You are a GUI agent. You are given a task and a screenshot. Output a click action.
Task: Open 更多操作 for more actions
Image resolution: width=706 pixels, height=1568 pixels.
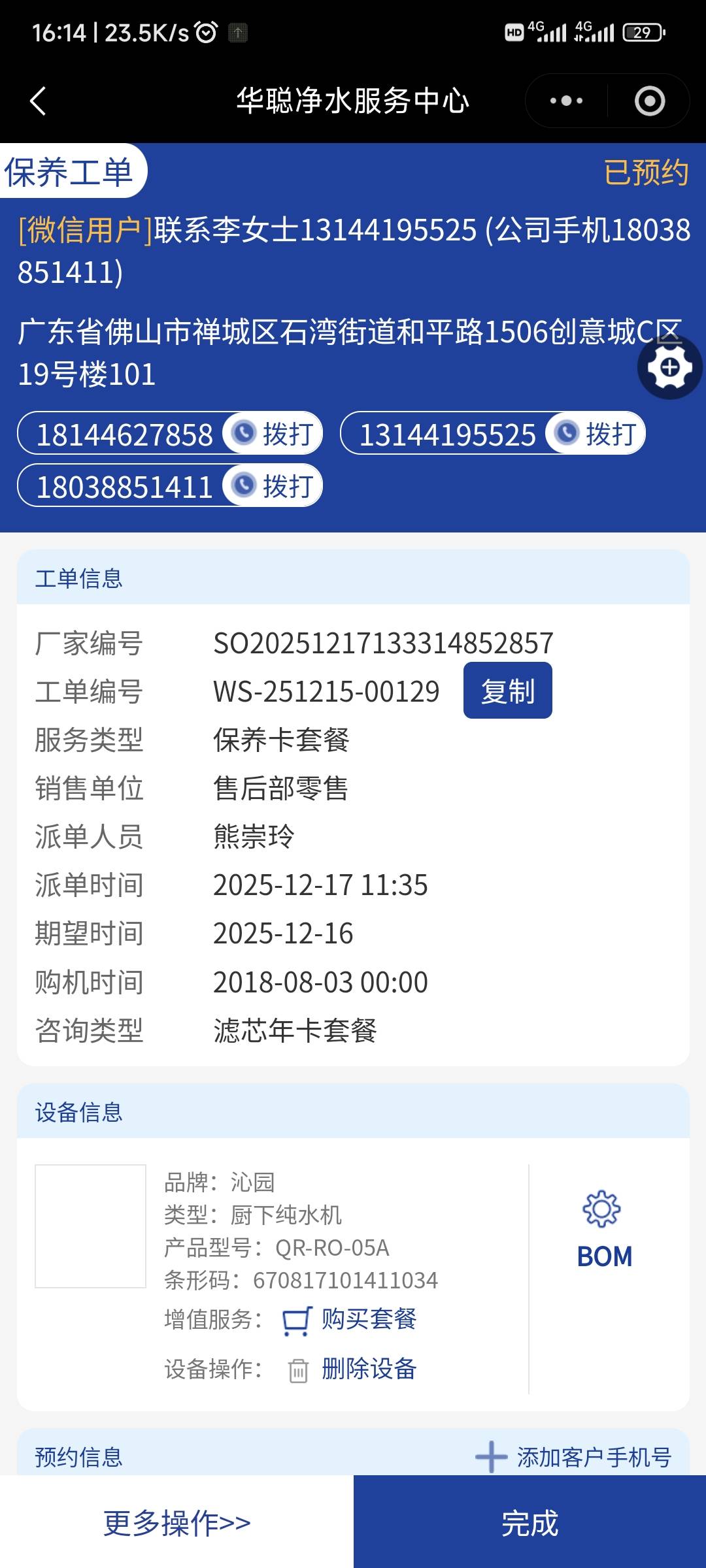click(176, 1523)
